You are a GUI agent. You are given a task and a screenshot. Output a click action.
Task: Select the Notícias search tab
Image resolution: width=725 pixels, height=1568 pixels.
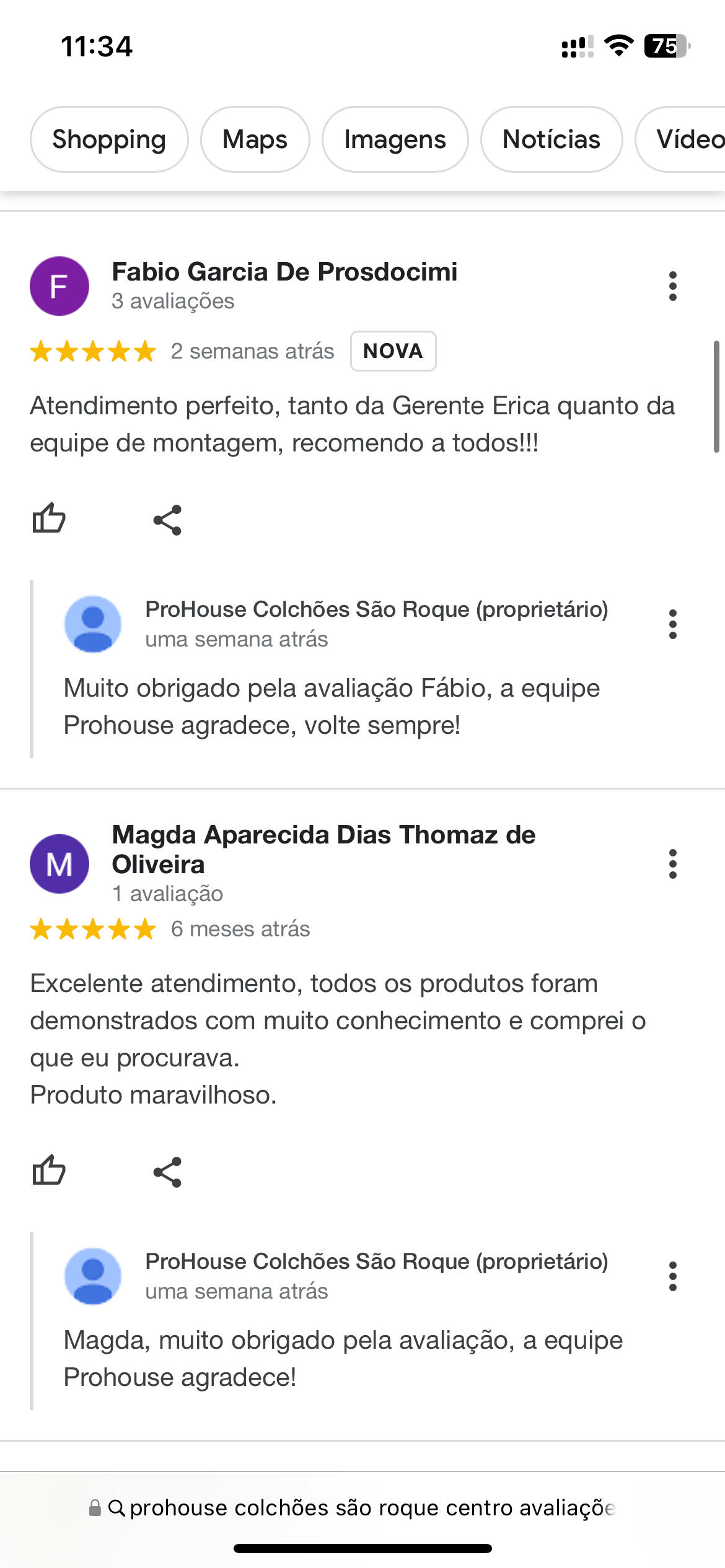coord(551,139)
